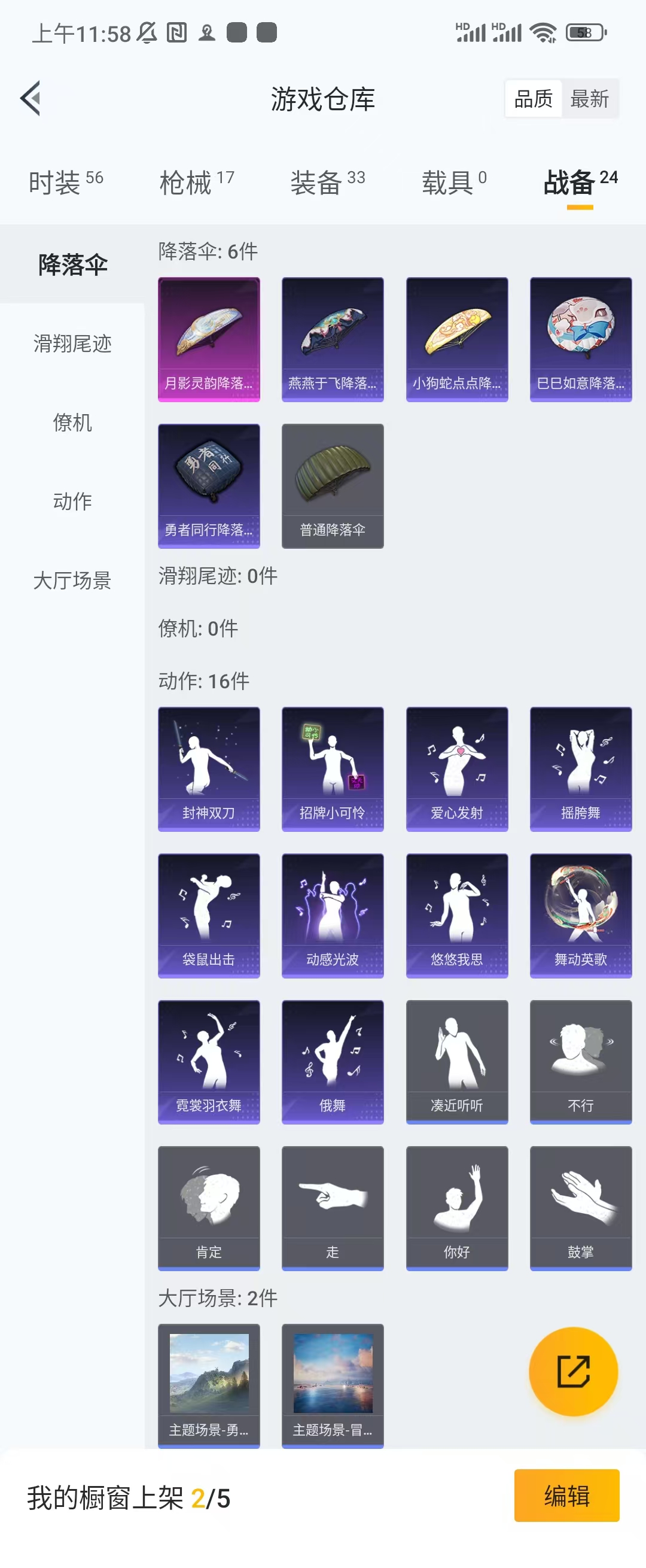Select the 鼓掌 action

(580, 1208)
